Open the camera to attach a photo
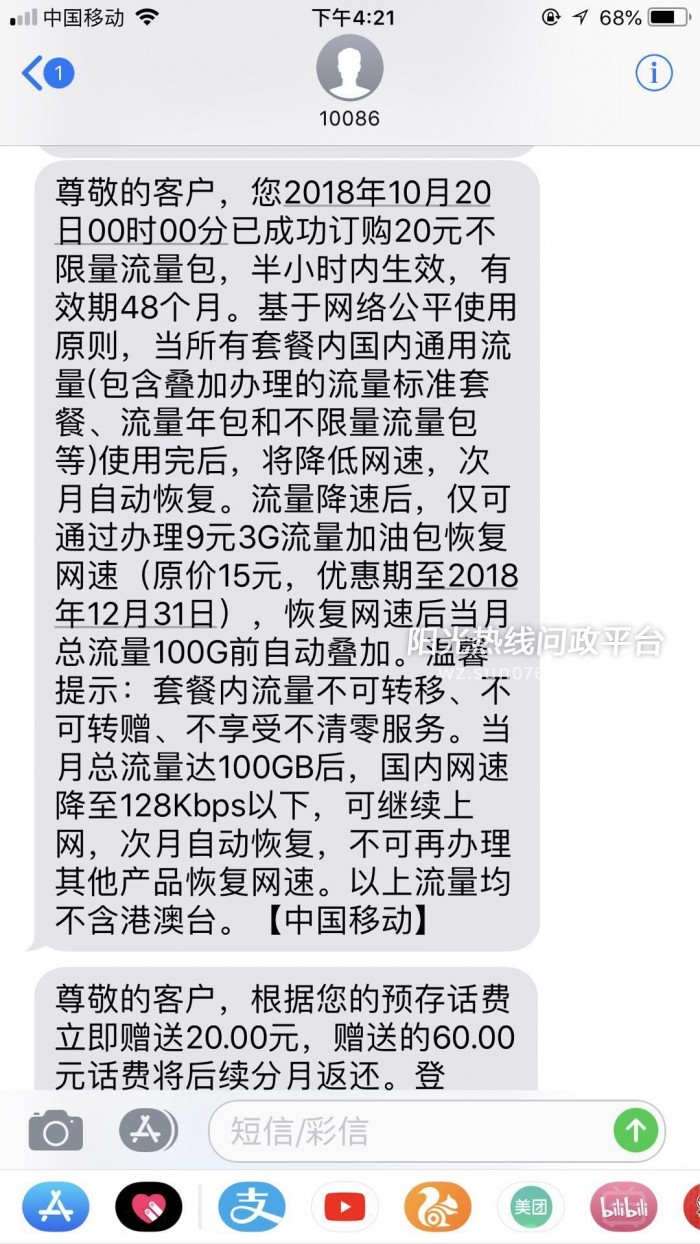This screenshot has height=1244, width=700. [x=55, y=1131]
